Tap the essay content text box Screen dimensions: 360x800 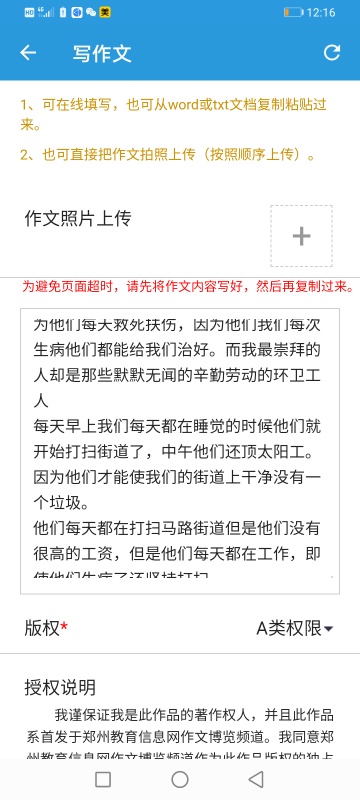pos(180,451)
